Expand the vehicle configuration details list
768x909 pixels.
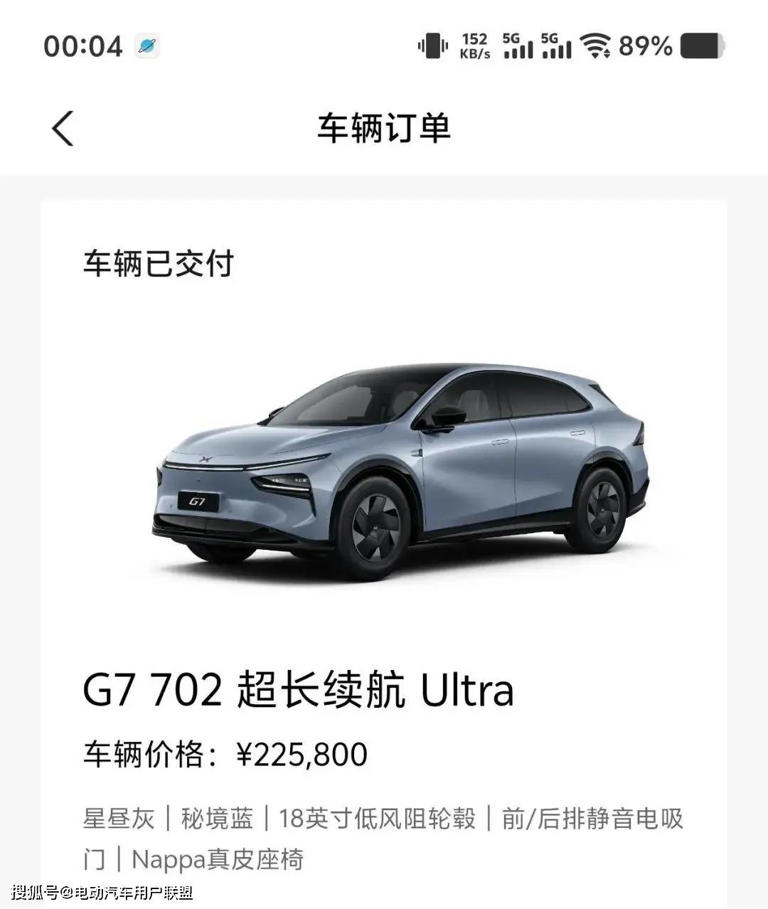pyautogui.click(x=384, y=838)
